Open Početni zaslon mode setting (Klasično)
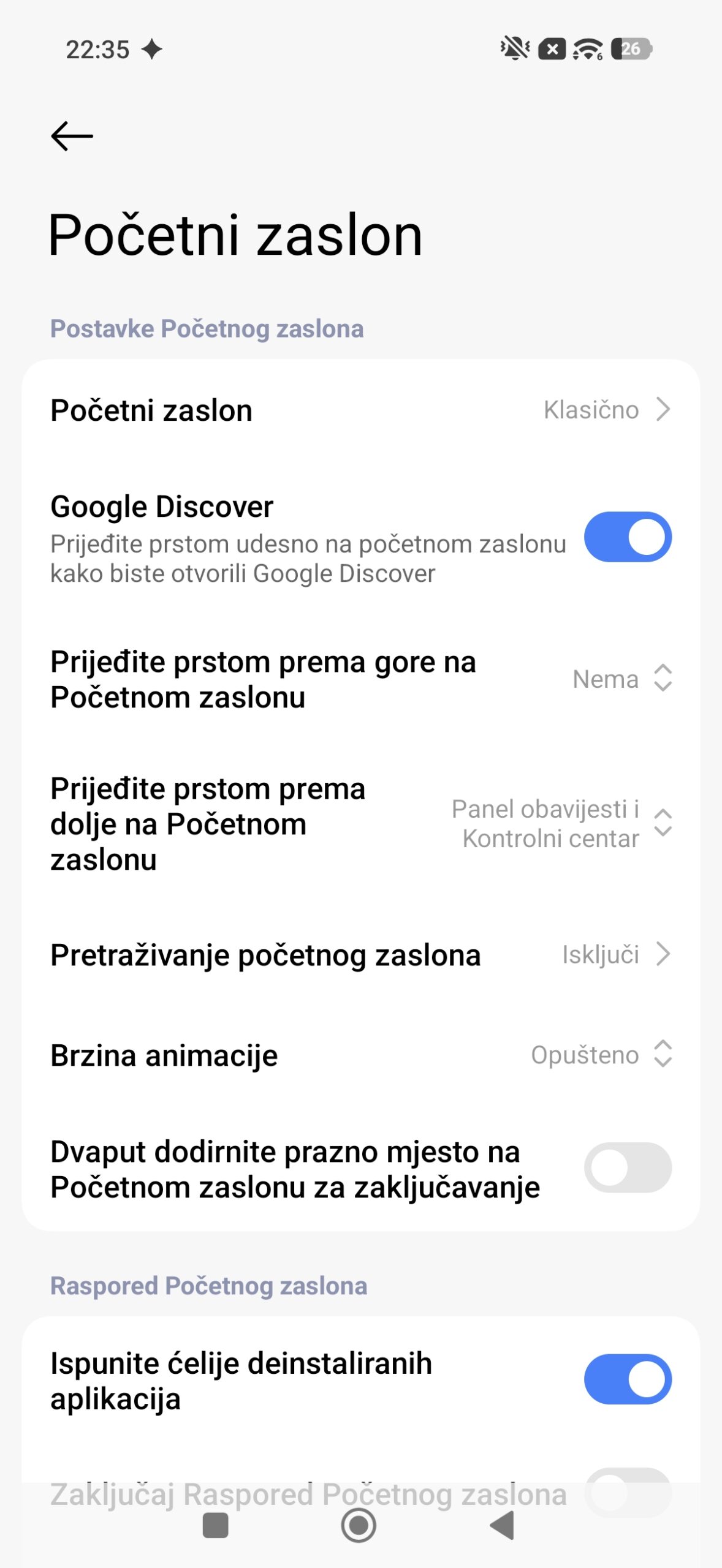The width and height of the screenshot is (722, 1568). coord(360,410)
